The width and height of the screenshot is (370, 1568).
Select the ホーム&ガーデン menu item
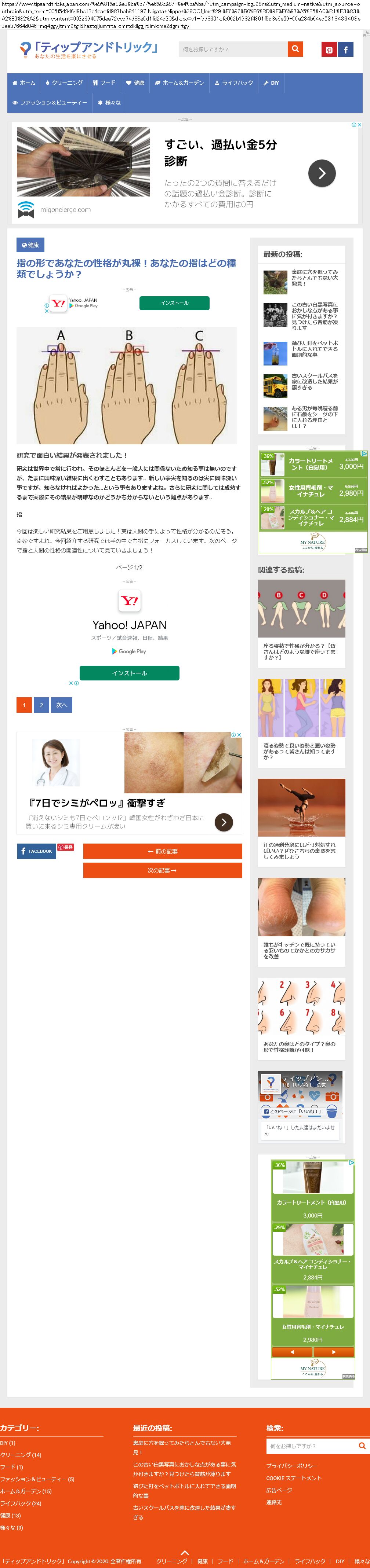179,83
